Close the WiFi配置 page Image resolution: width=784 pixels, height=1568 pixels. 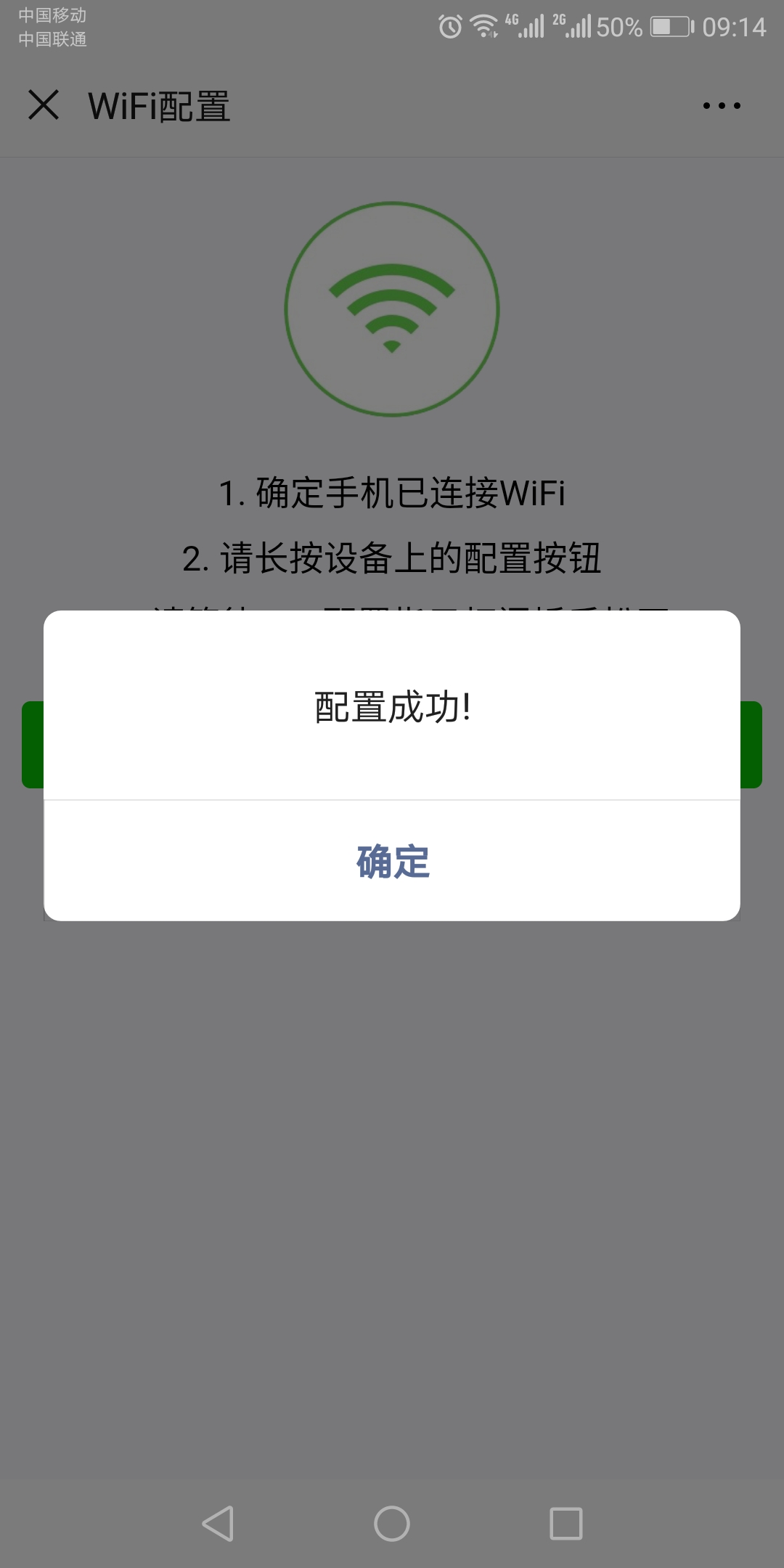click(x=44, y=105)
